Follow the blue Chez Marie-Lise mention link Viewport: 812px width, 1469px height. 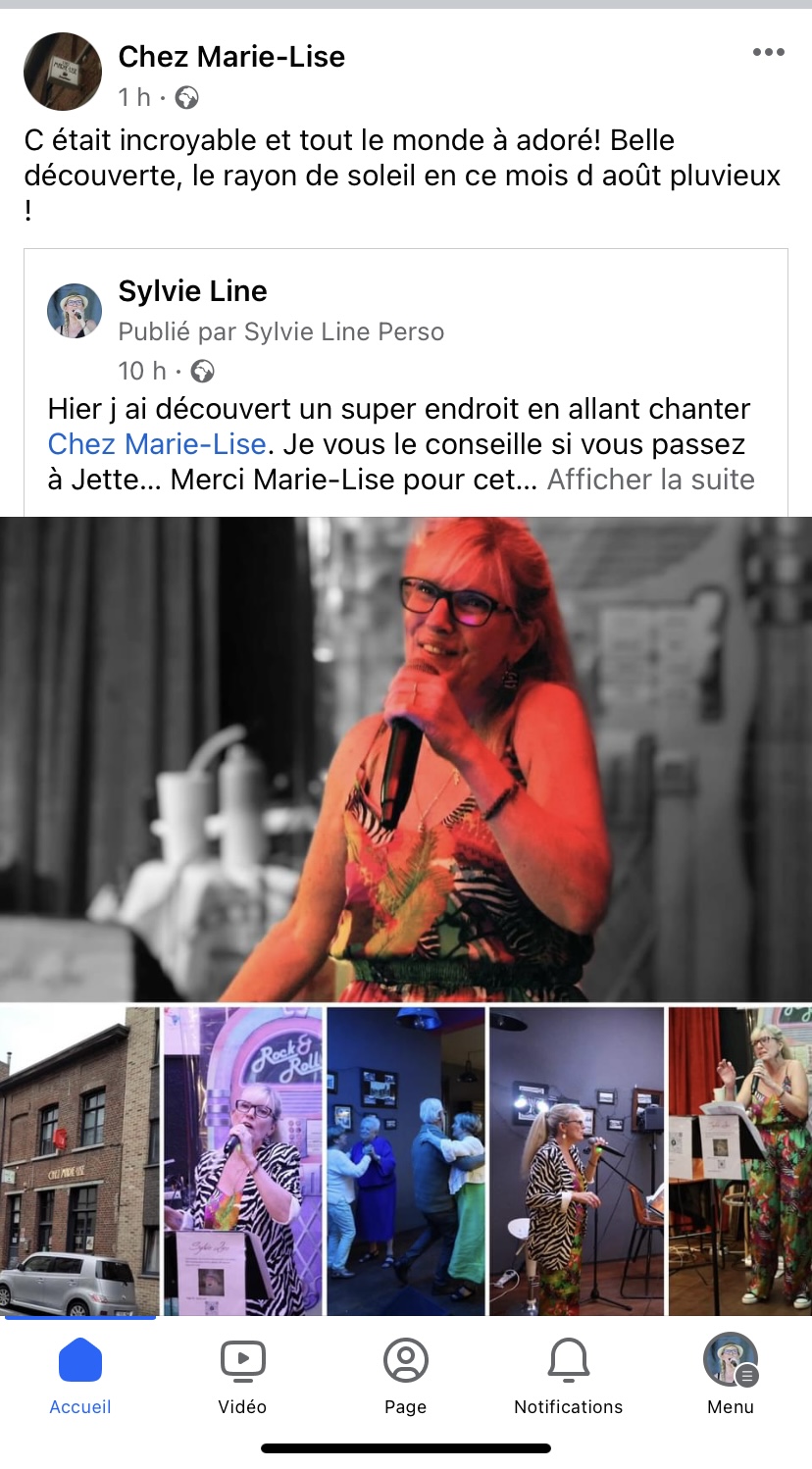(157, 444)
